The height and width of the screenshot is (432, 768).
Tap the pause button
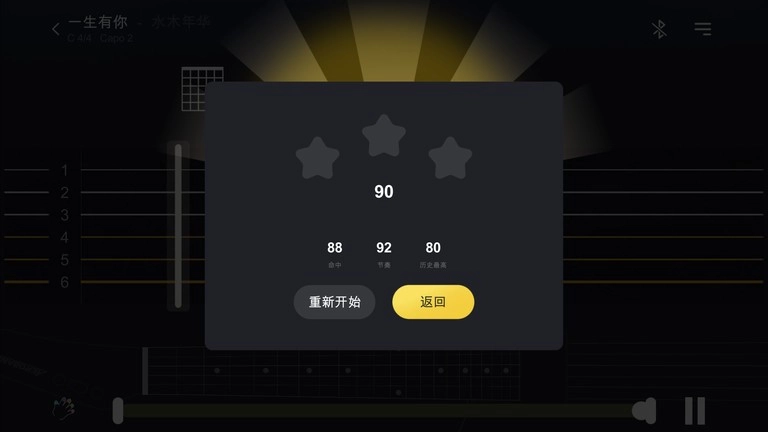[x=695, y=410]
